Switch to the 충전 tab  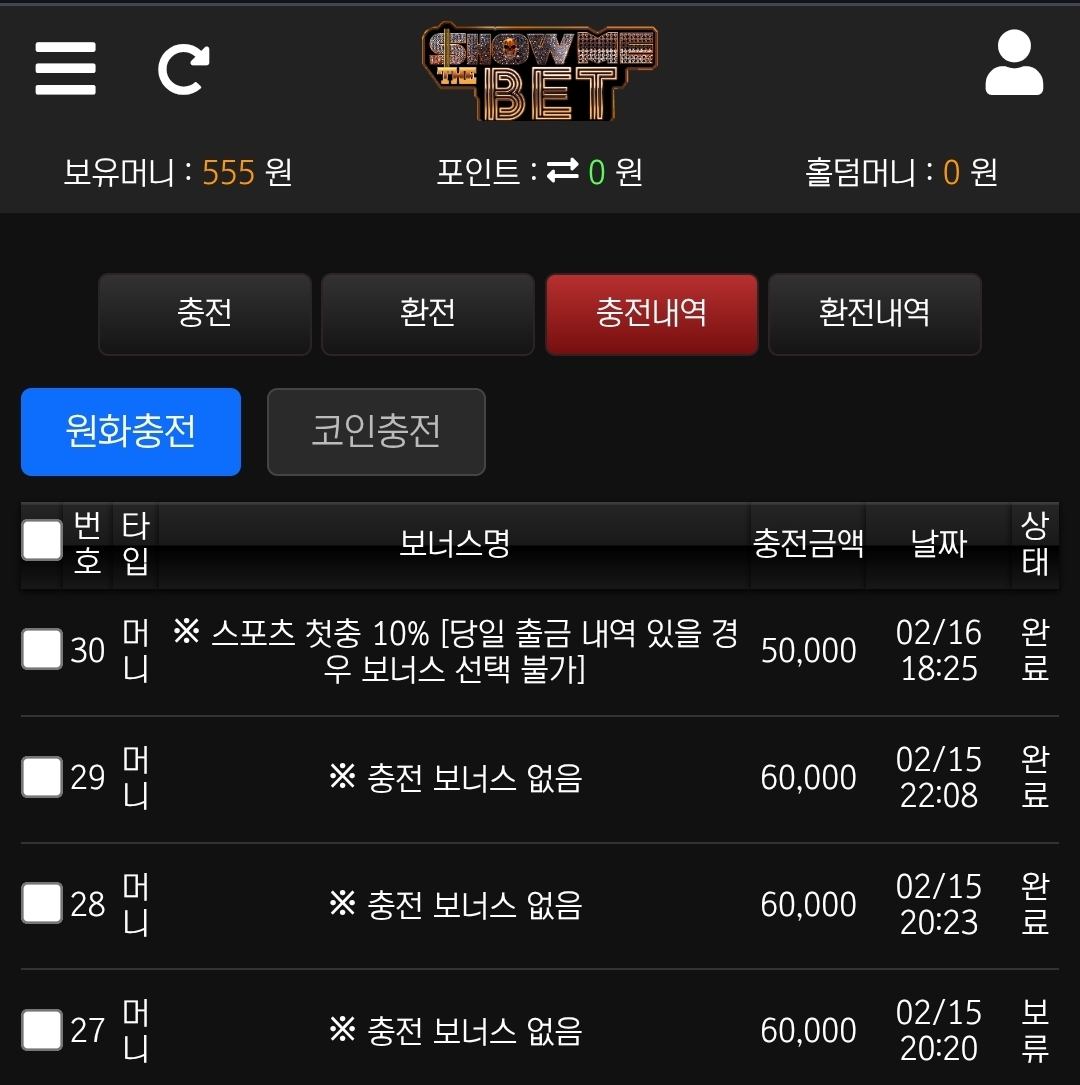(205, 314)
